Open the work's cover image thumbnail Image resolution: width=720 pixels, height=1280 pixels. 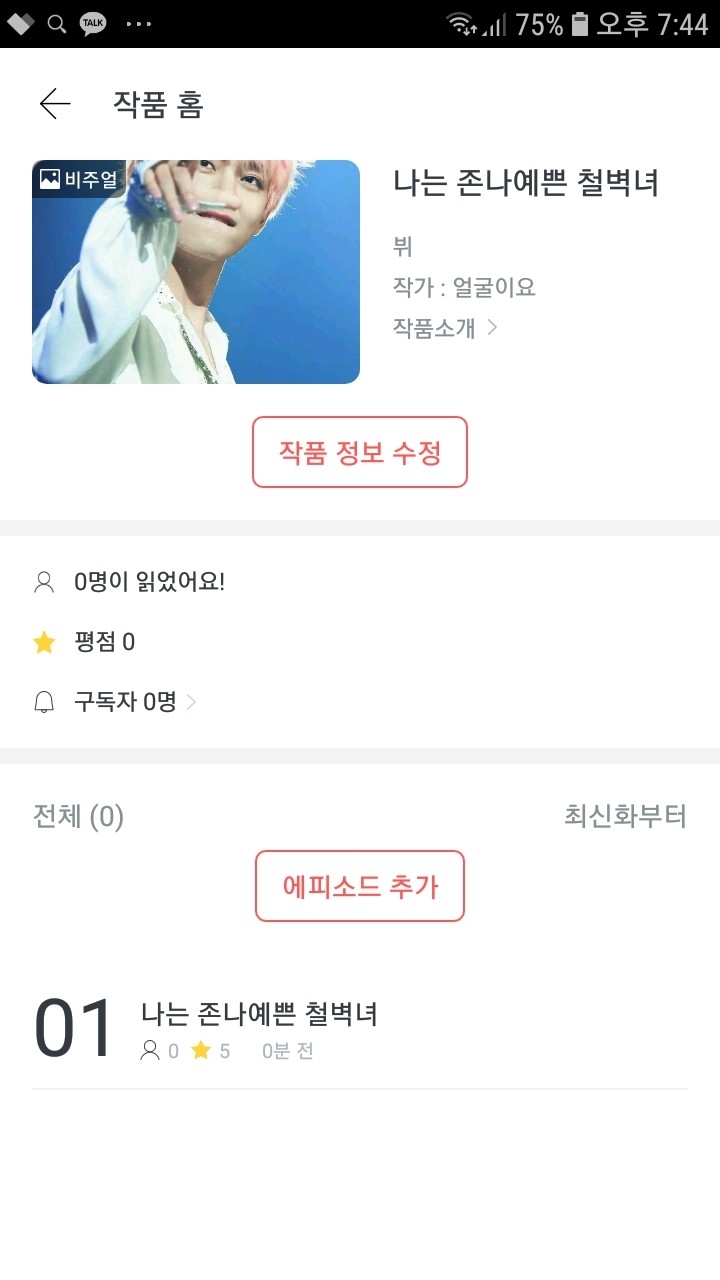point(196,272)
